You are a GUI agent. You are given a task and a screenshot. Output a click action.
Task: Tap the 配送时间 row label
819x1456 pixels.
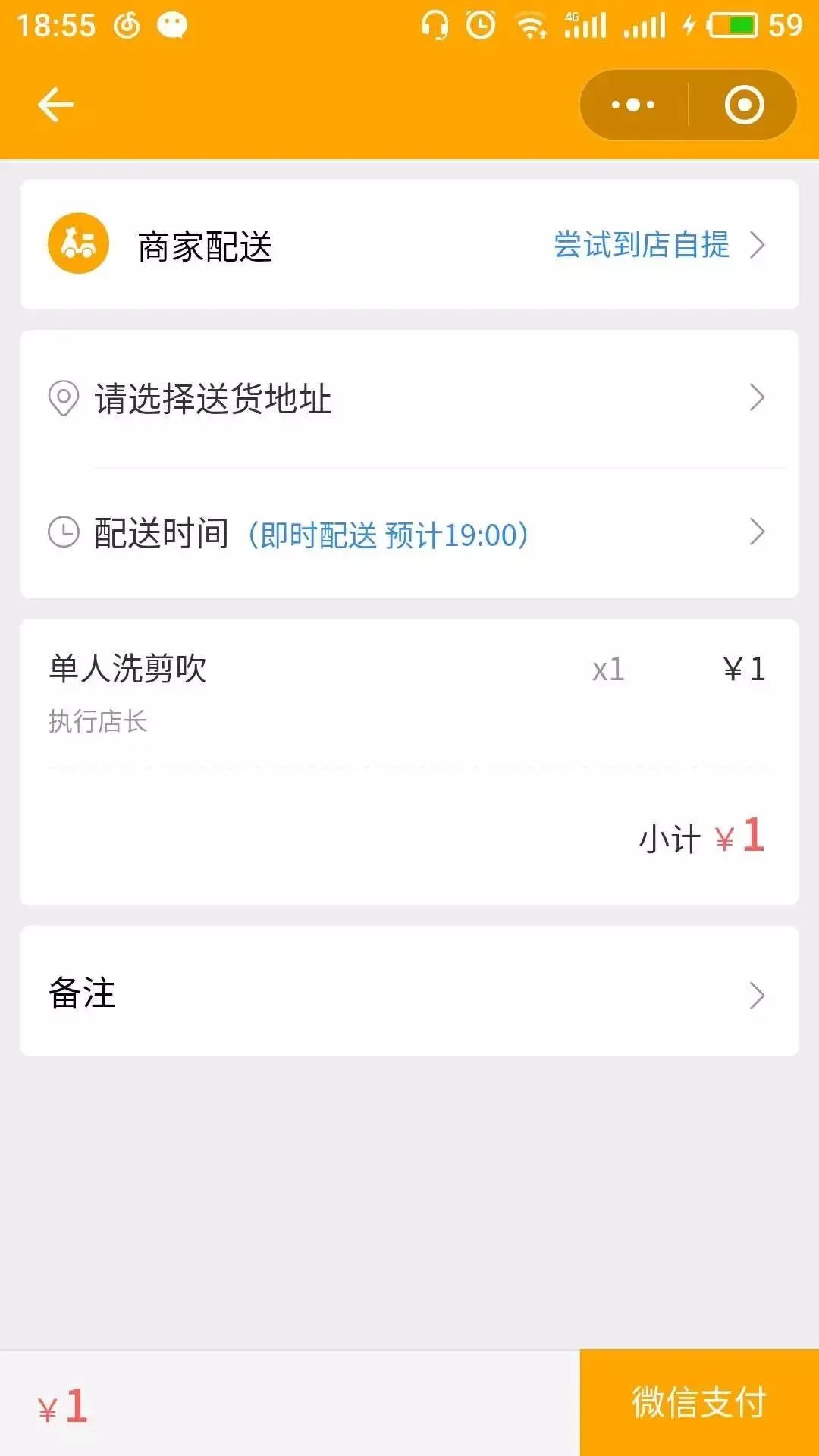coord(161,533)
